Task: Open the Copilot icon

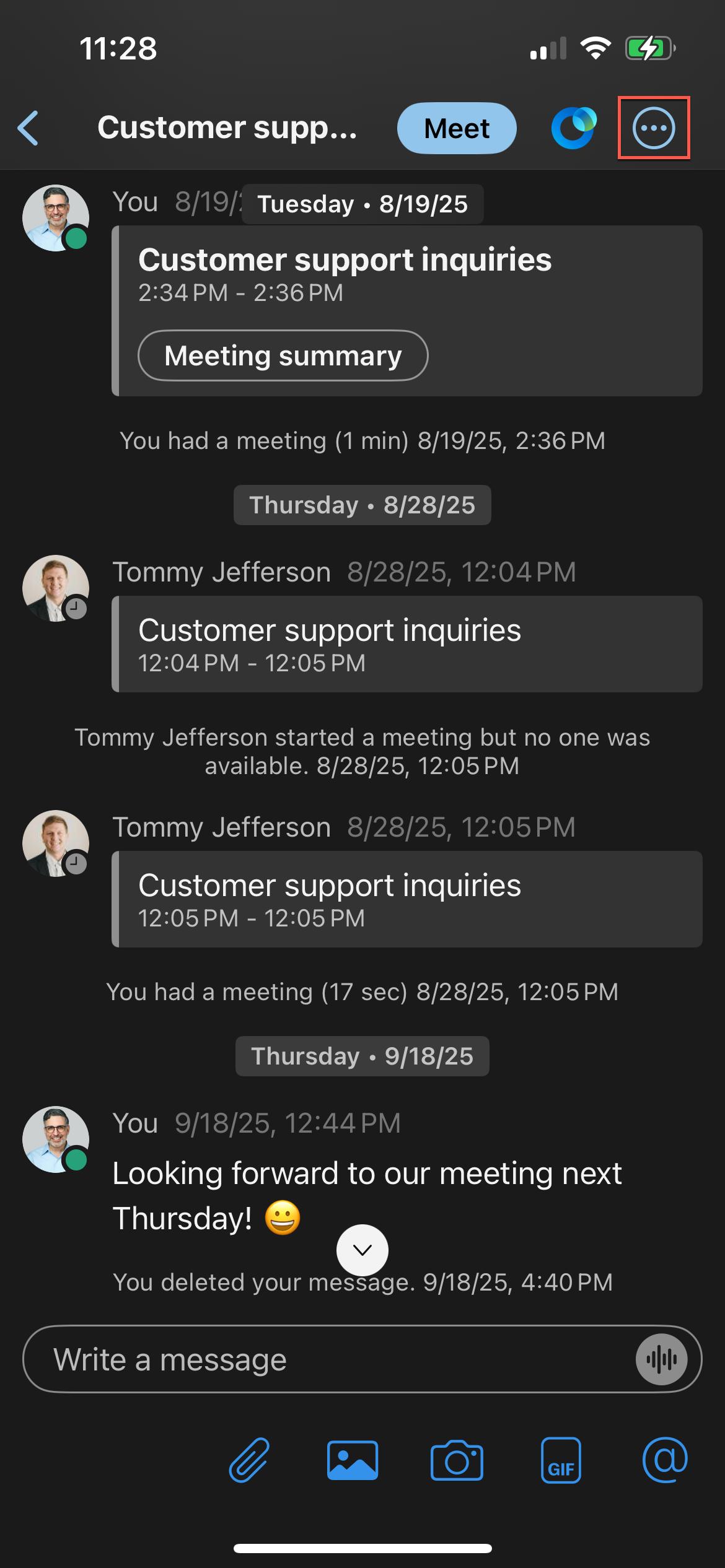Action: (574, 128)
